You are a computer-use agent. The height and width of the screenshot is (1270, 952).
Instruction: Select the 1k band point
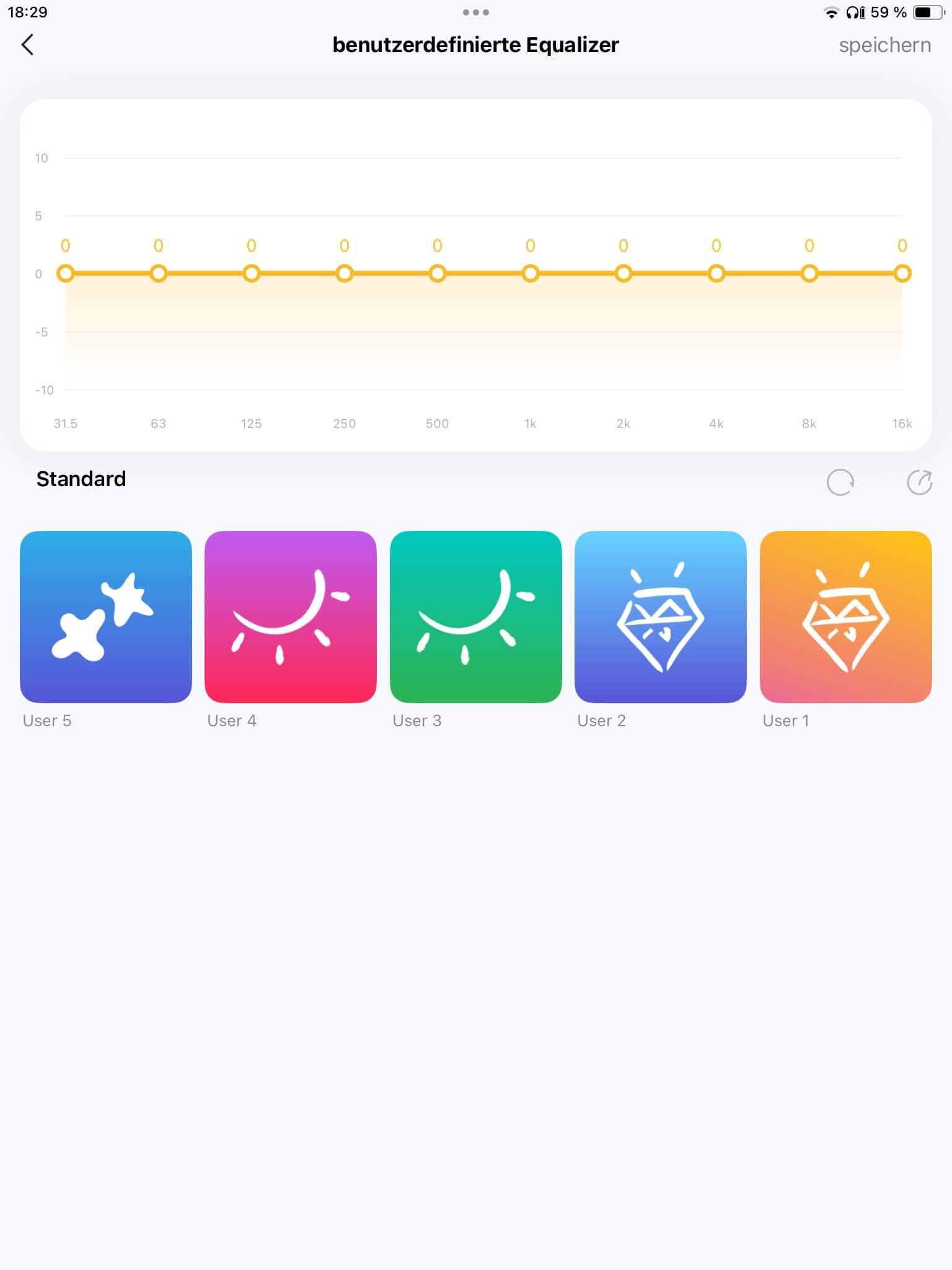[531, 273]
